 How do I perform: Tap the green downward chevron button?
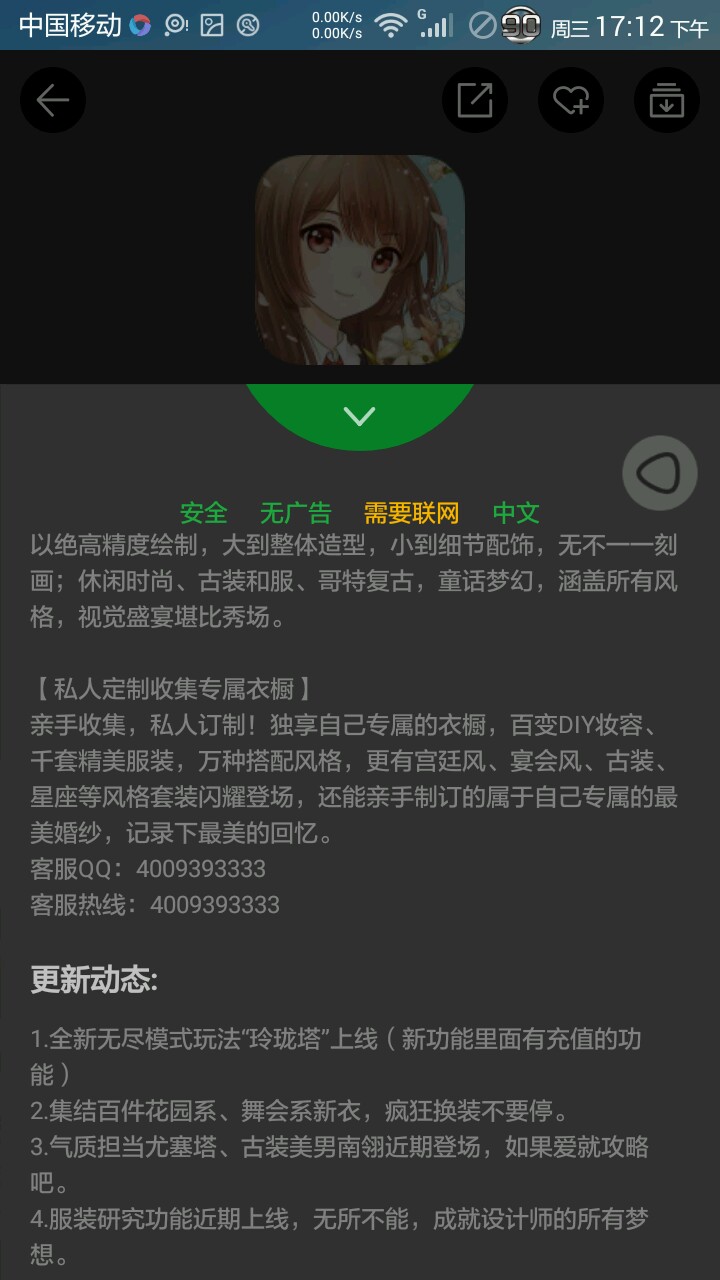(360, 415)
